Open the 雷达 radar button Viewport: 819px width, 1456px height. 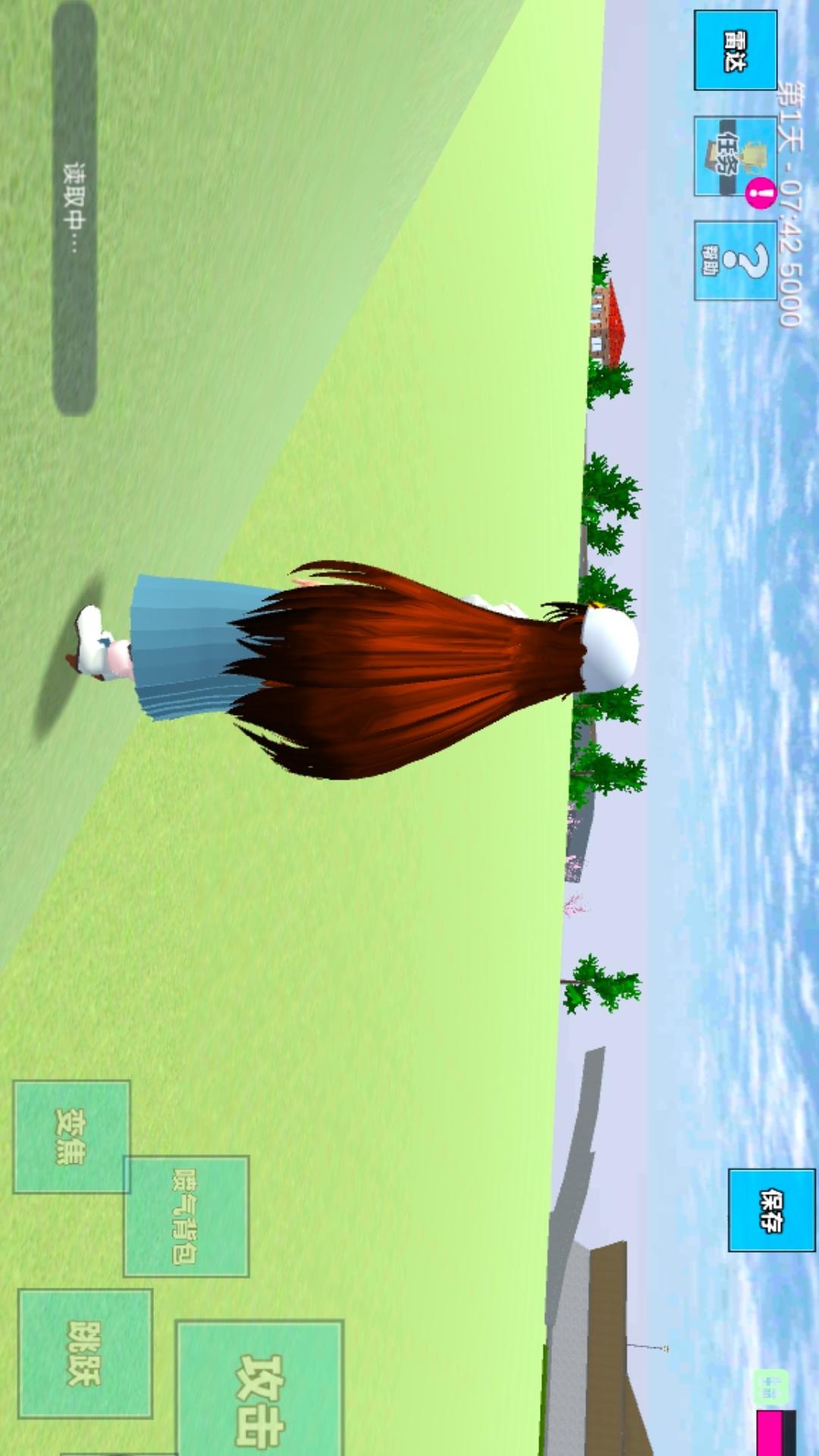735,51
